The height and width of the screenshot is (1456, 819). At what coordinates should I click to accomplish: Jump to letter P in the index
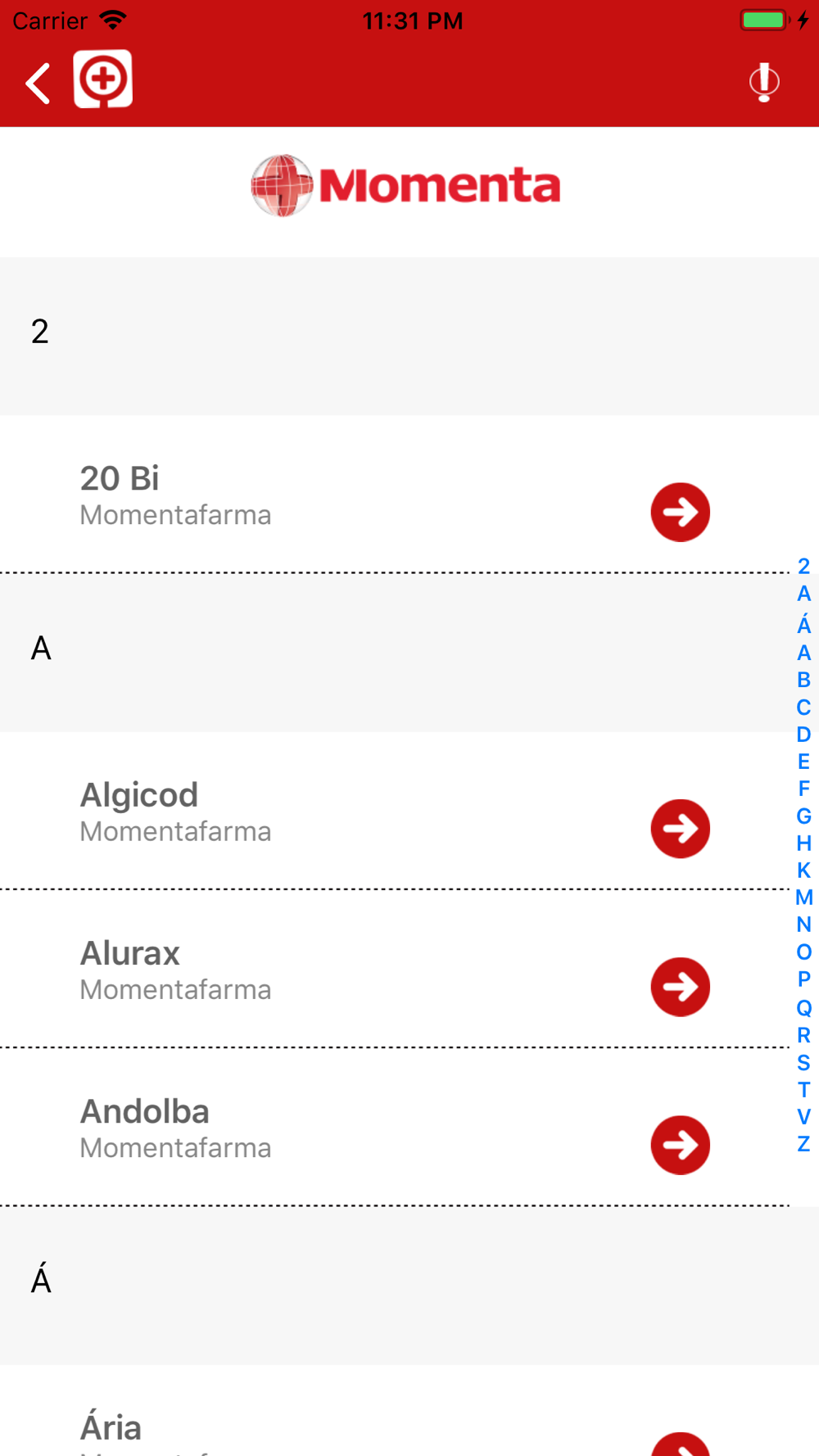(803, 979)
